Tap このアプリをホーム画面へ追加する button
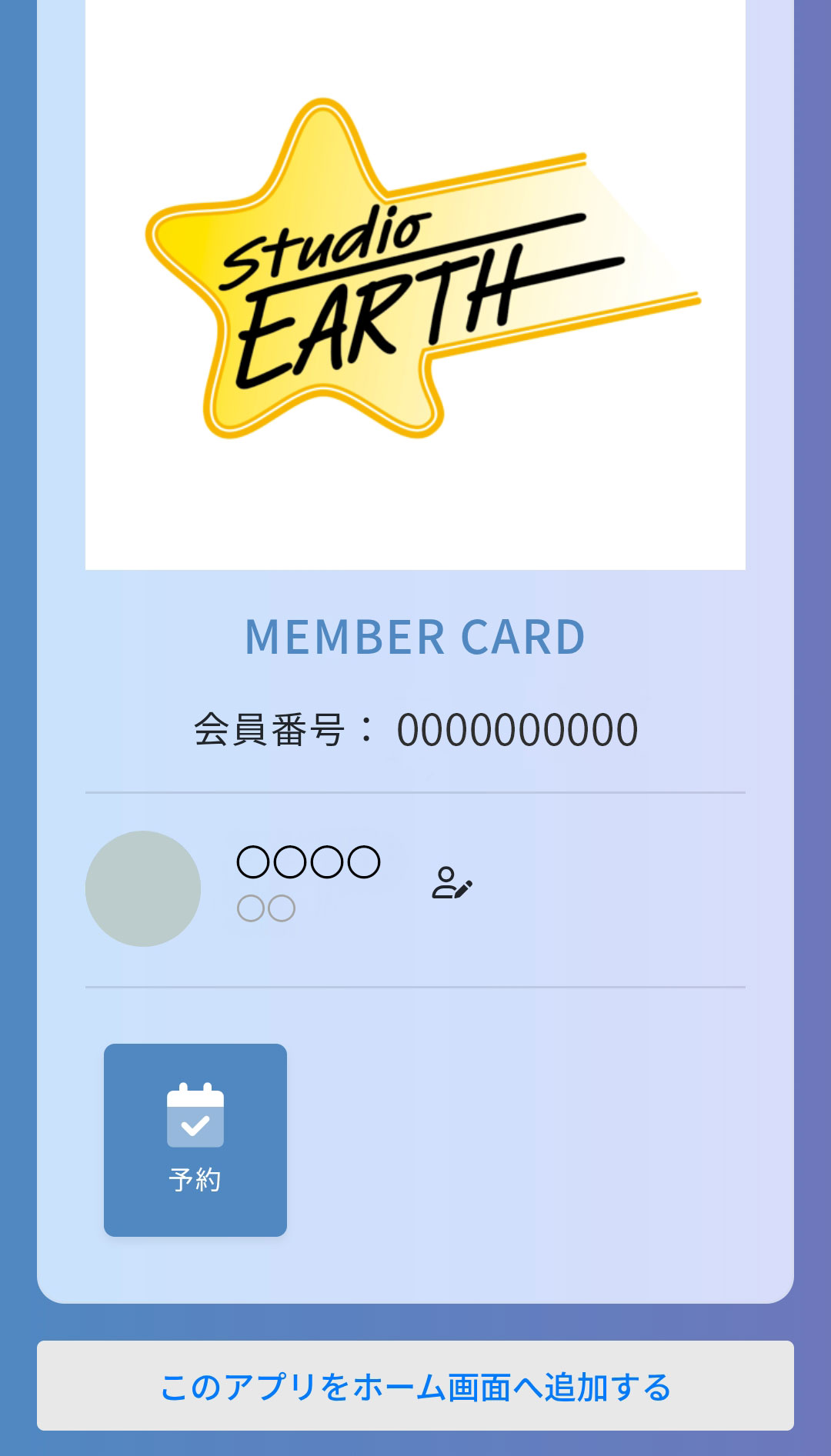 tap(415, 1386)
